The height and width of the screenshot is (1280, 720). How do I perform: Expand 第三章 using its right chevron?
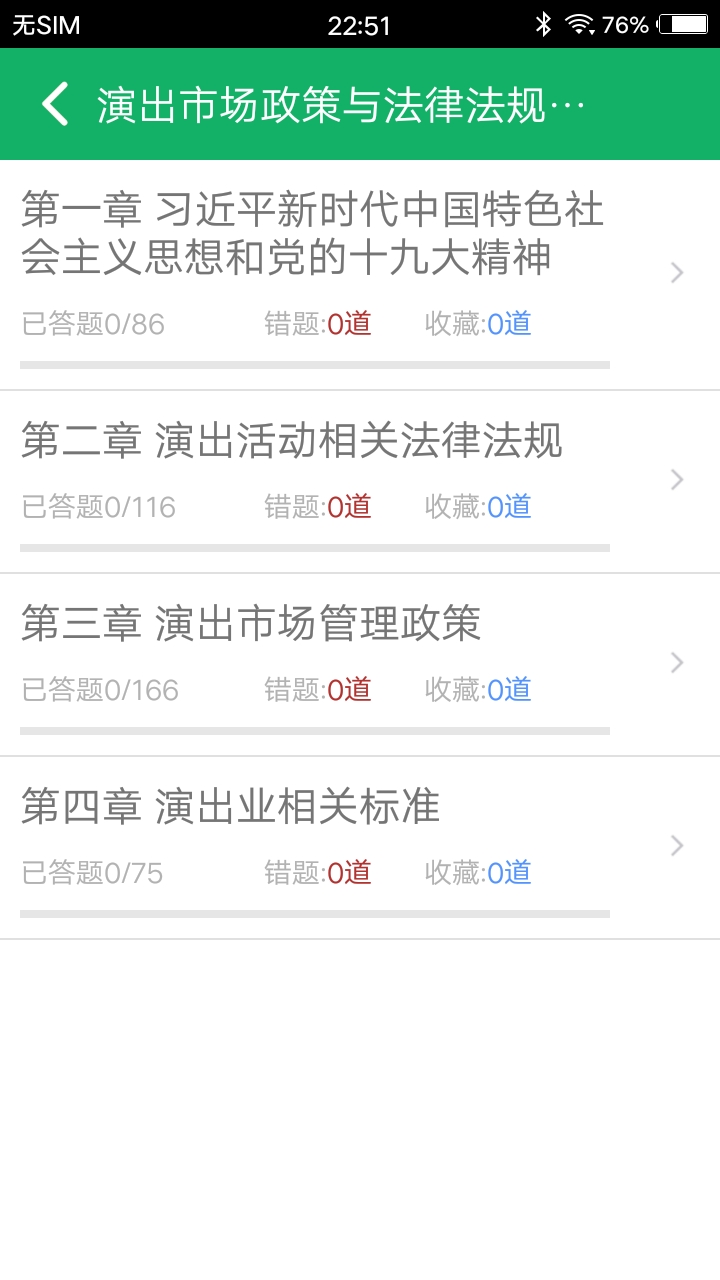[x=676, y=662]
